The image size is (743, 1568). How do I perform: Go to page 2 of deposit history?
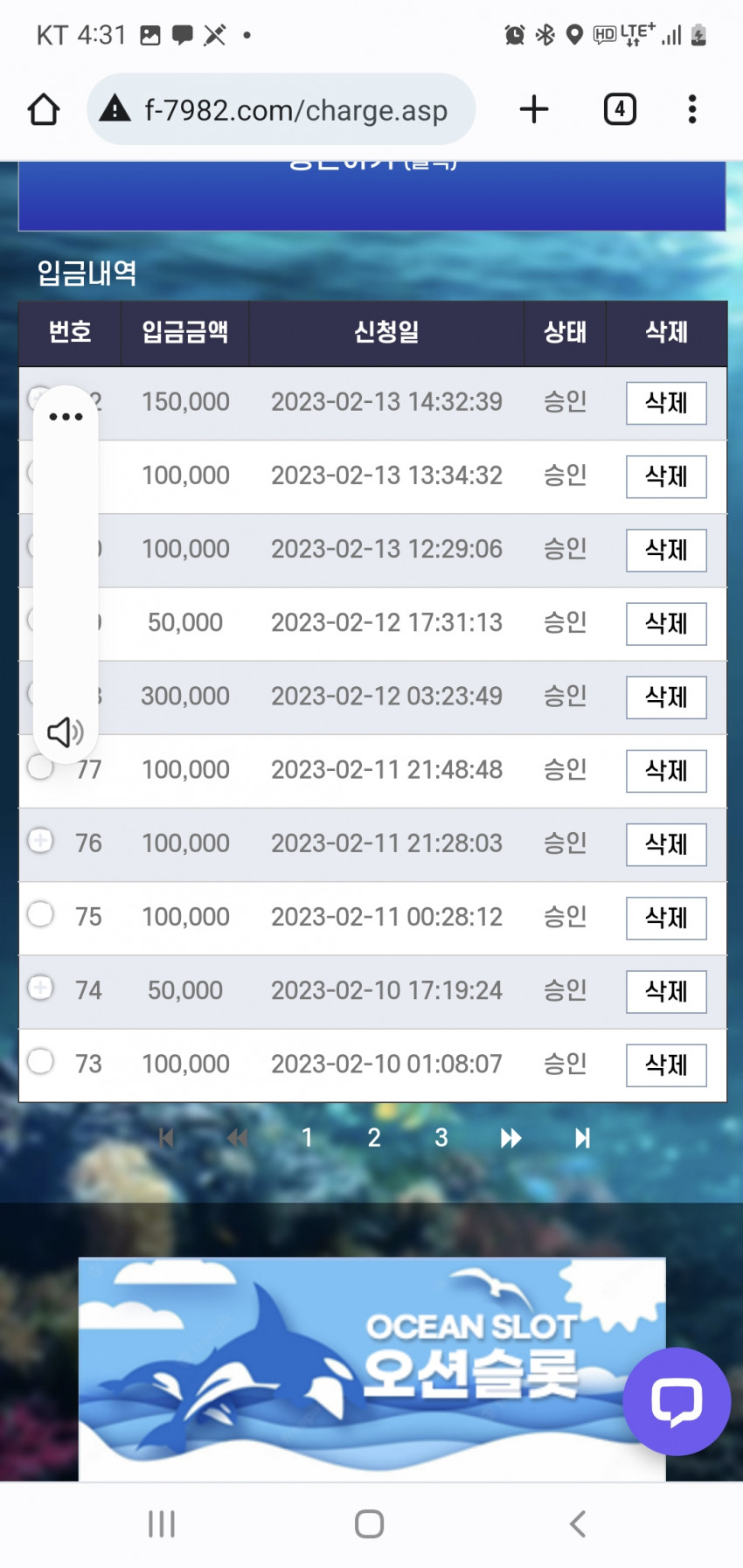click(374, 1137)
